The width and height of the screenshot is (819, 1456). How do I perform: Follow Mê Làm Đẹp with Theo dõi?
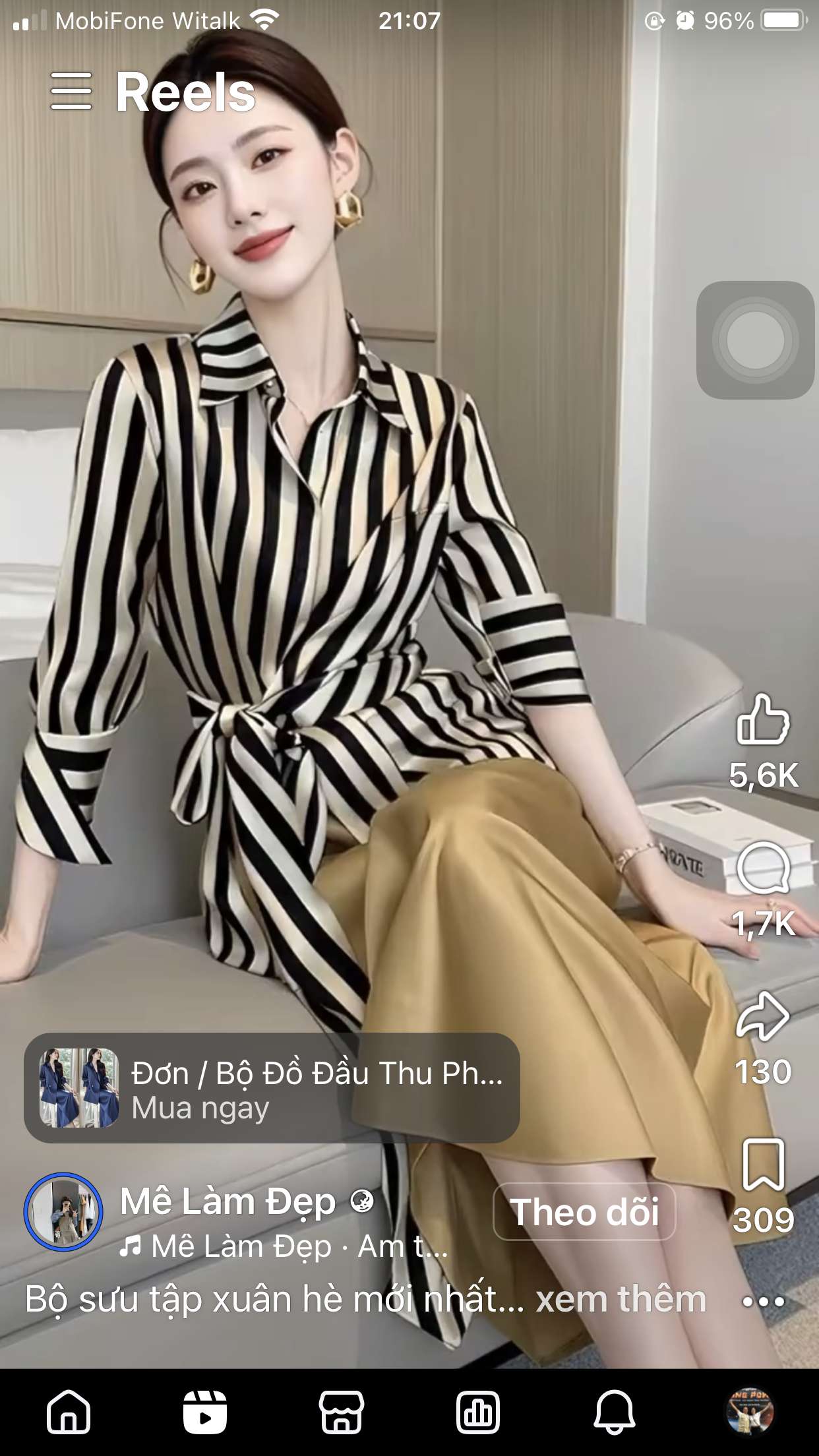(x=584, y=1212)
